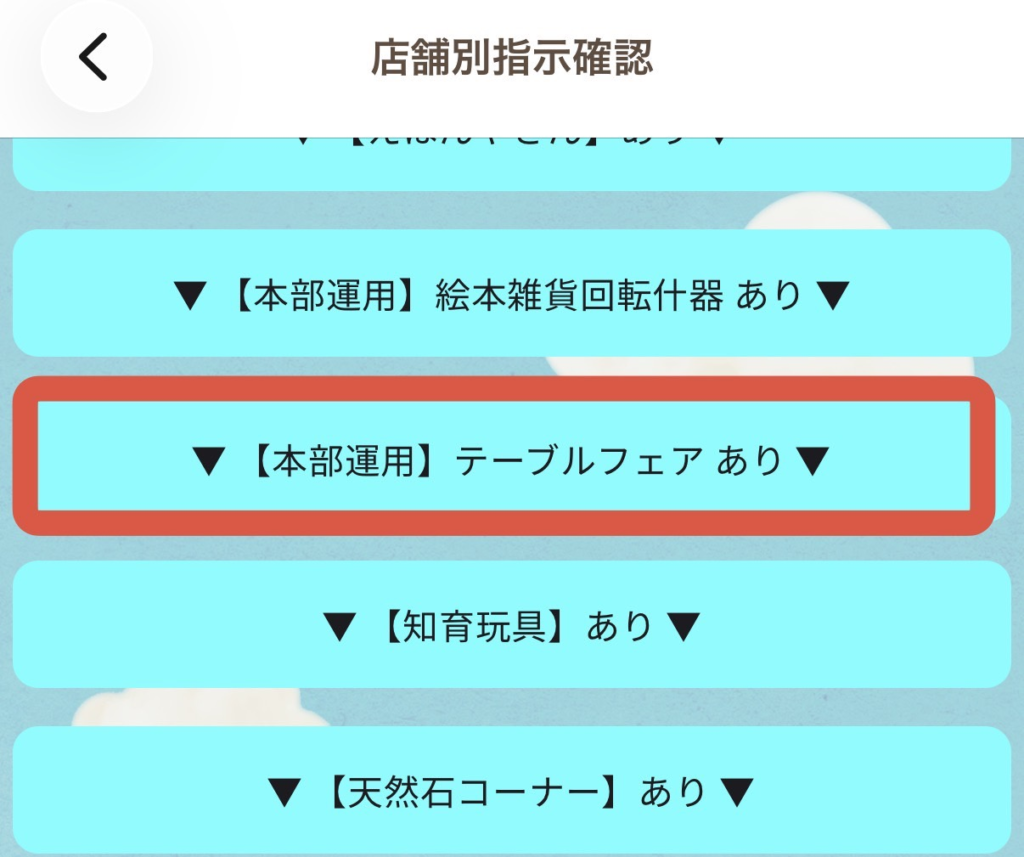
Task: Open the 【知育玩具】 expander
Action: pos(511,625)
